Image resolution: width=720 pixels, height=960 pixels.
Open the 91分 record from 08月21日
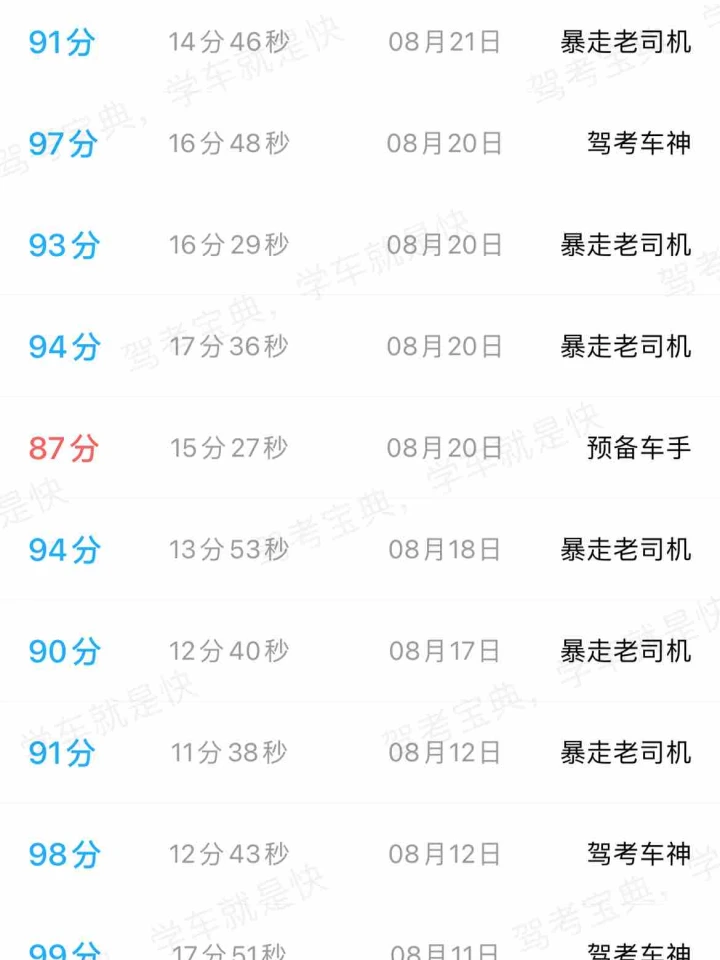pyautogui.click(x=360, y=43)
